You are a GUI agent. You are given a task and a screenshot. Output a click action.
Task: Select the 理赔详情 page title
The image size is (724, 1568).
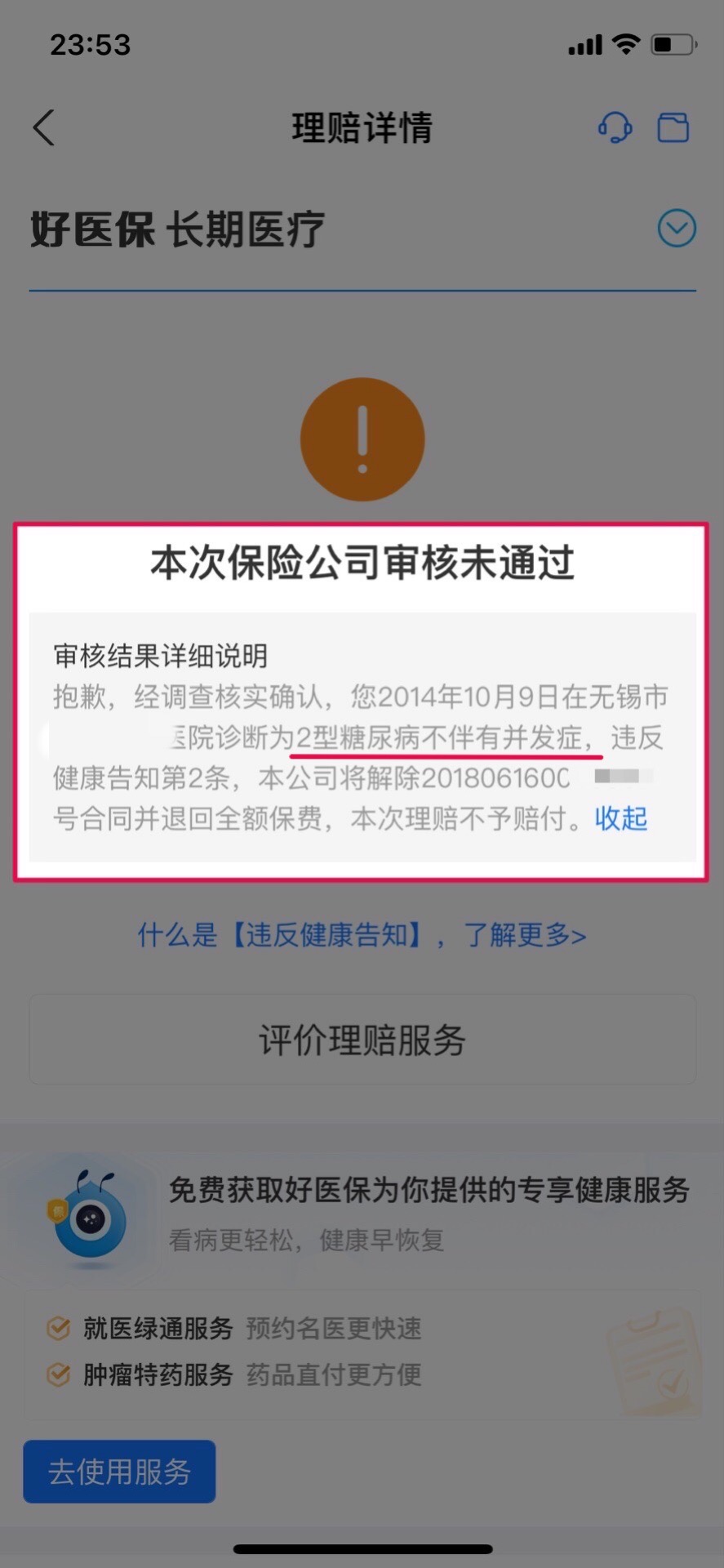click(x=362, y=127)
